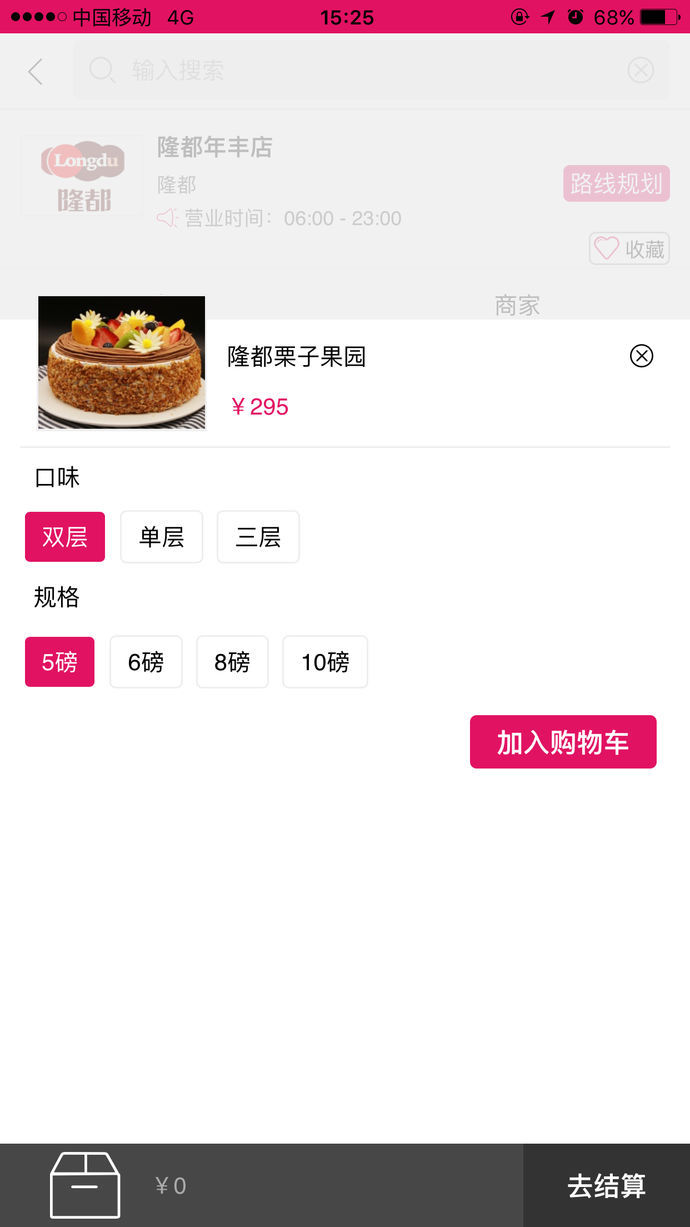690x1227 pixels.
Task: Pick the 三层 flavor option
Action: (x=258, y=537)
